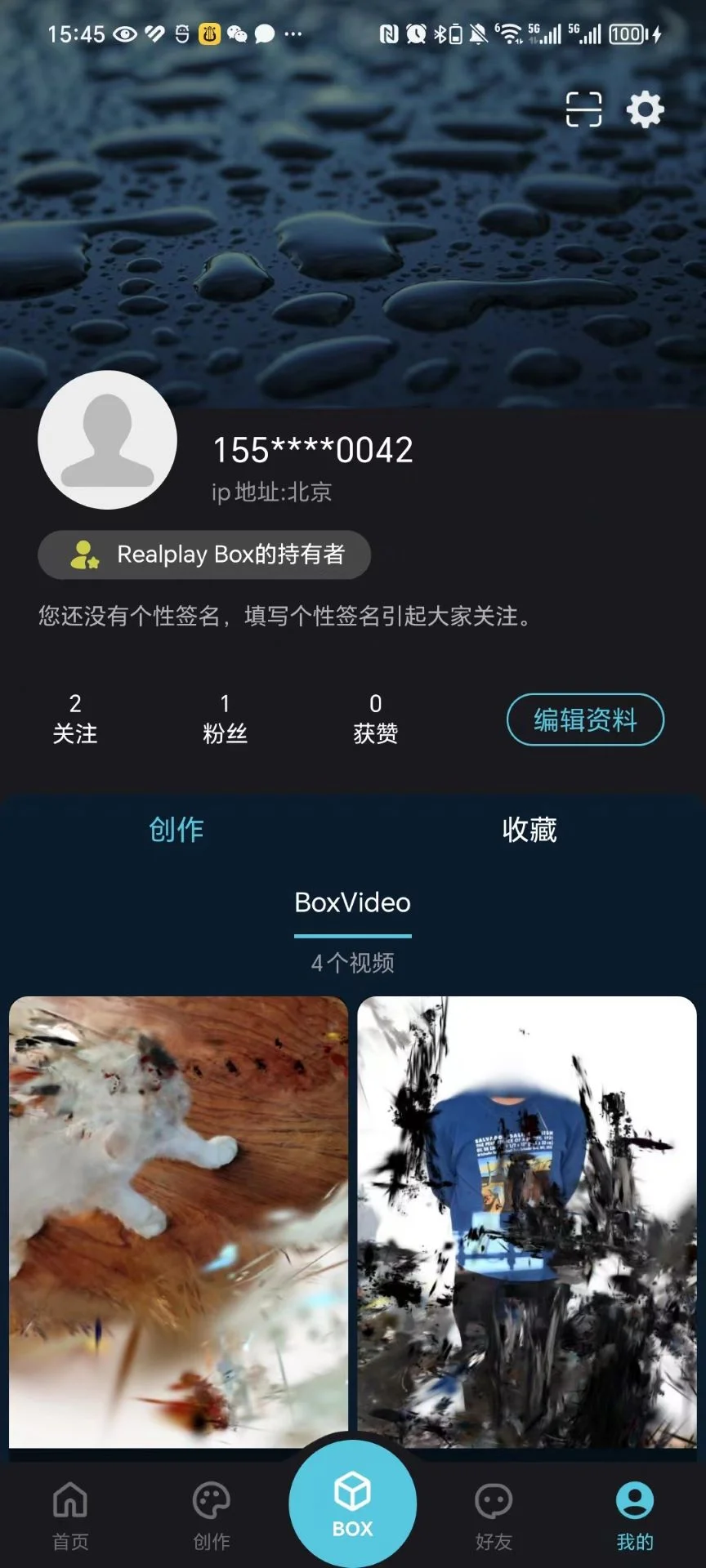Open the 粉丝 followers count
Screen dimensions: 706x1568
coord(225,719)
